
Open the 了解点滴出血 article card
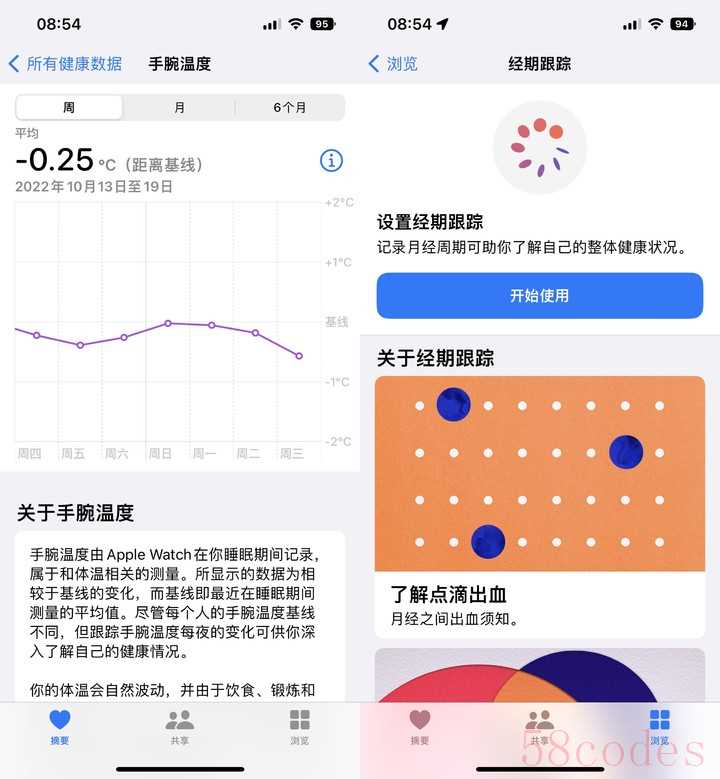(540, 505)
